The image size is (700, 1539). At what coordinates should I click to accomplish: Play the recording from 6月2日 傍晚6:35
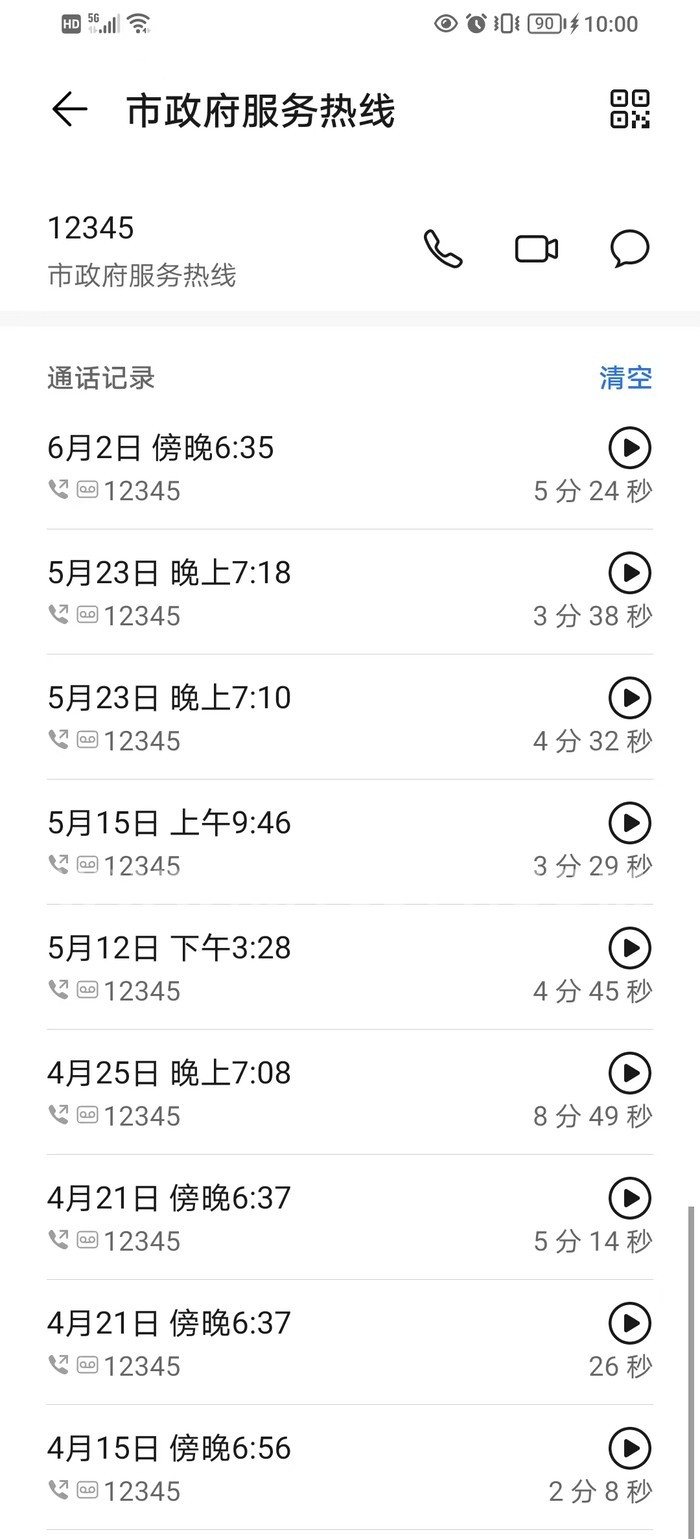630,448
